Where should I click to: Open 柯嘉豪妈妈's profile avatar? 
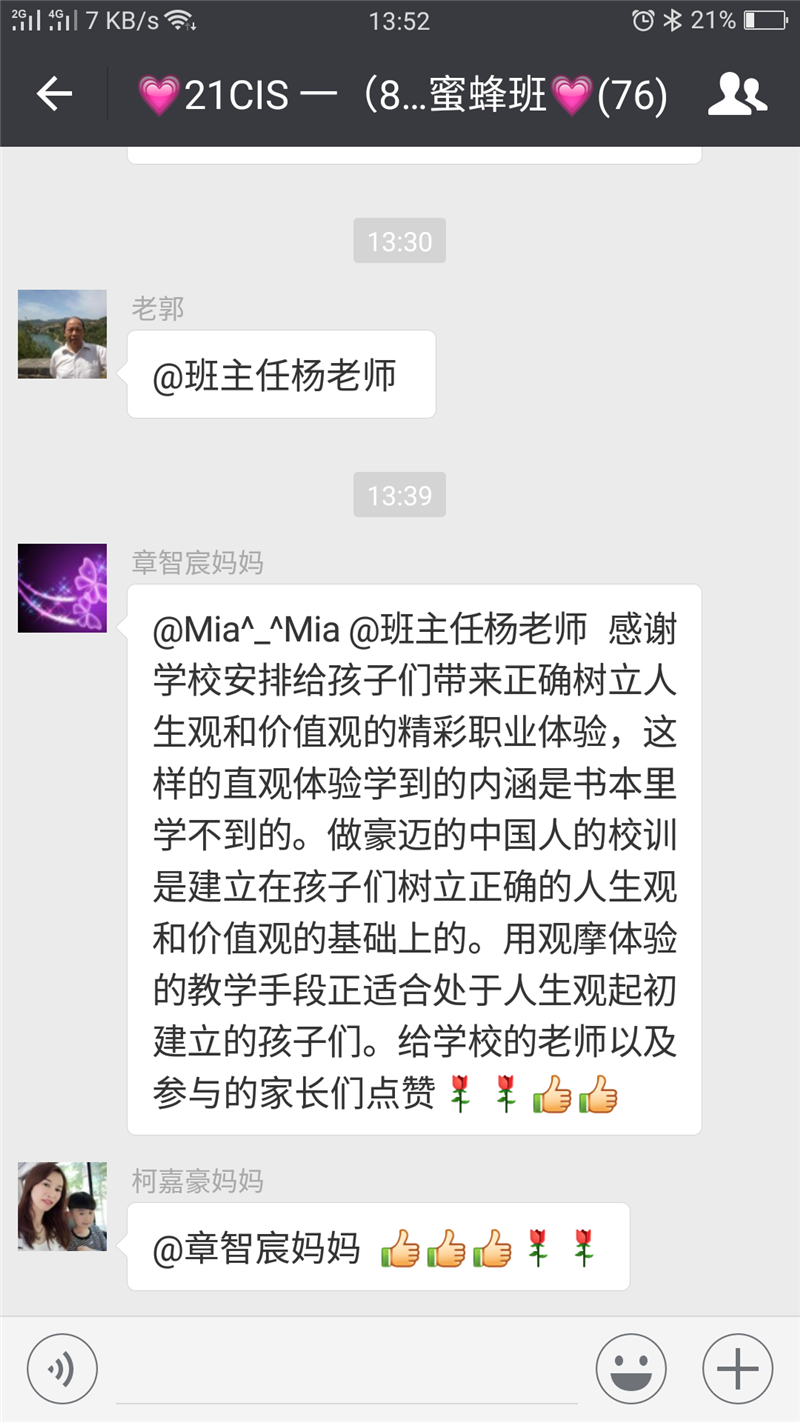pos(62,1206)
